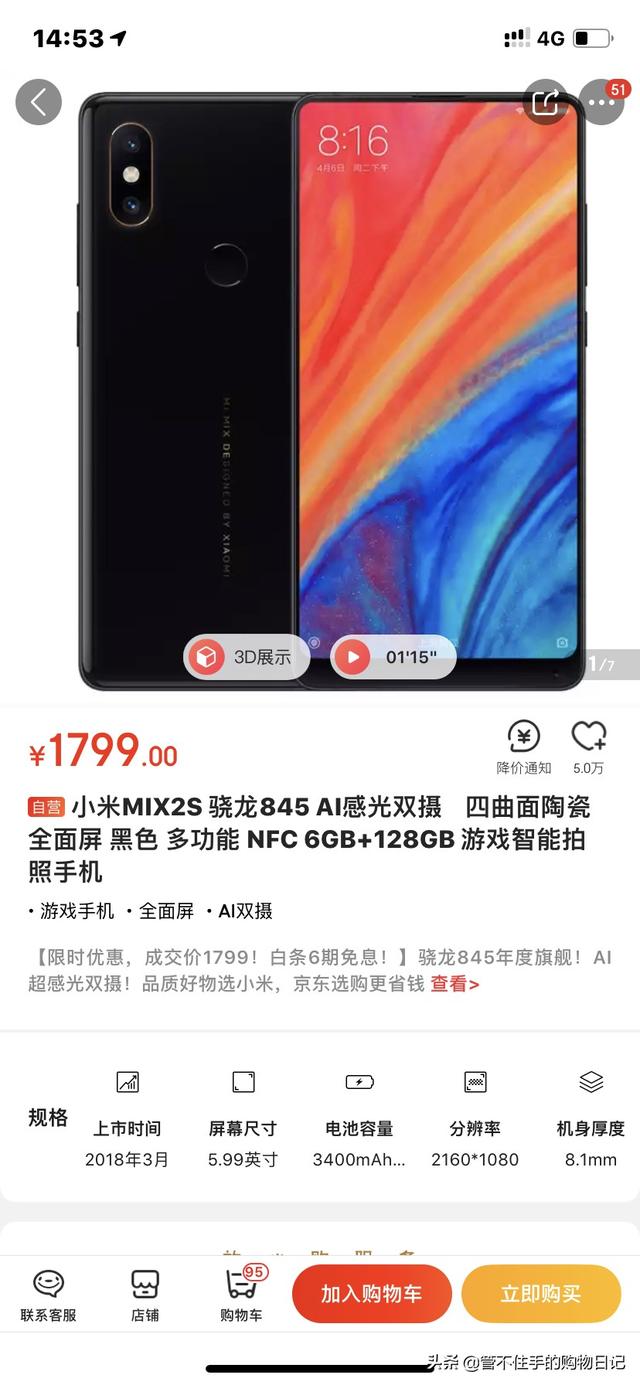Screen dimensions: 640x1385
Task: Buy now with 立即购买
Action: pos(541,1293)
